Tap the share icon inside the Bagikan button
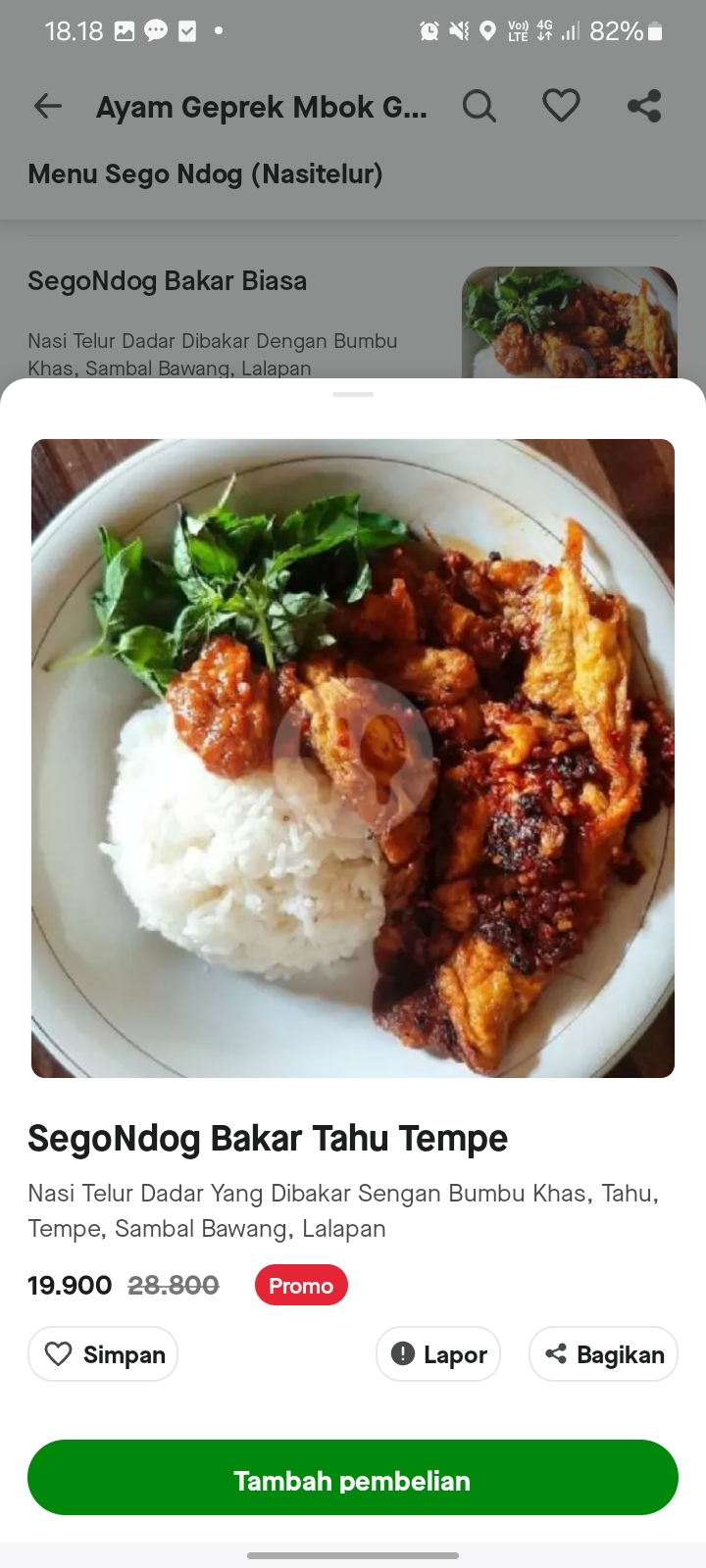The image size is (706, 1568). click(556, 1353)
